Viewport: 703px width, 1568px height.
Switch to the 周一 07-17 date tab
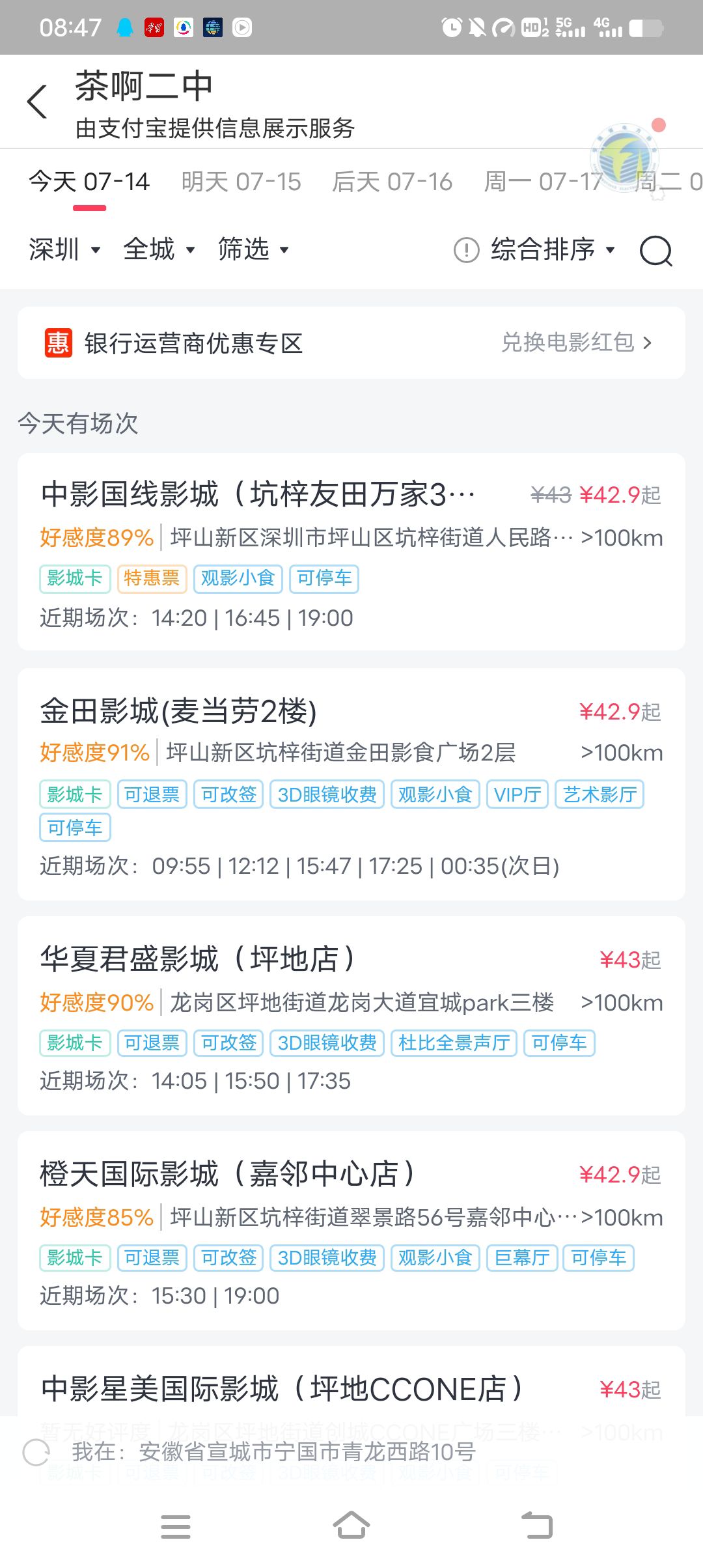544,182
